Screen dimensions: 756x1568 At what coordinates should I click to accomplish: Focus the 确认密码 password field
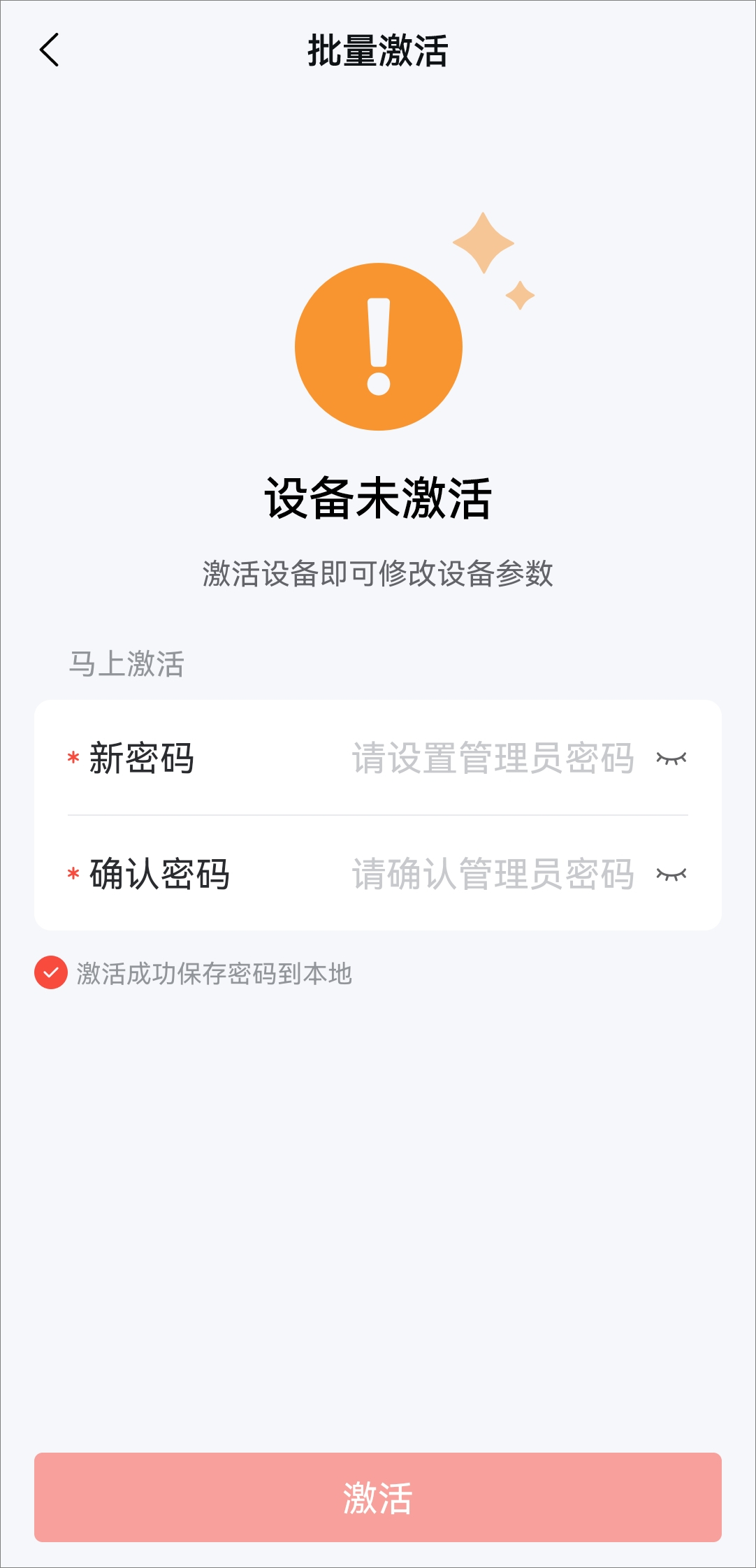coord(492,875)
